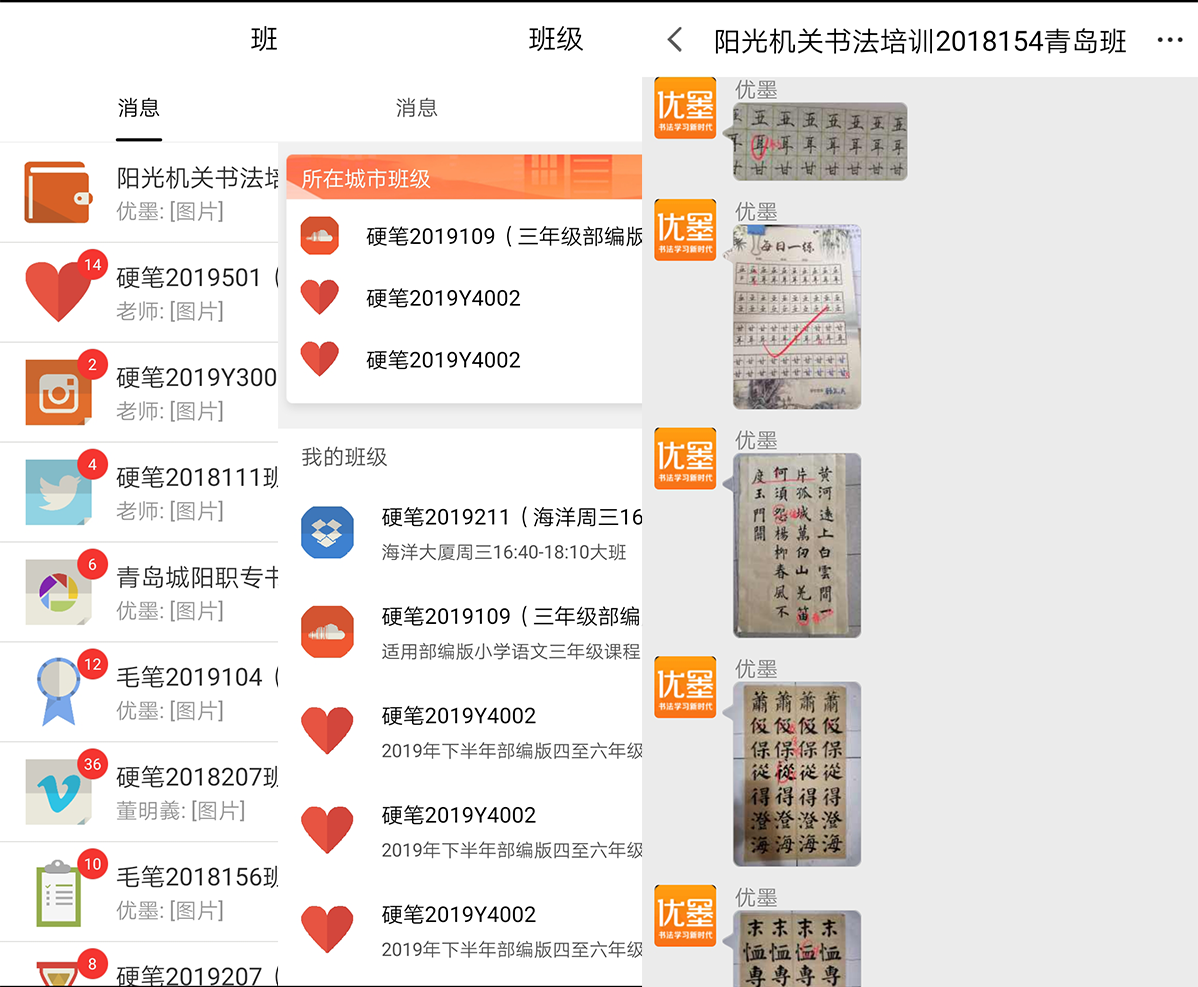1198x987 pixels.
Task: Open the three-dot overflow menu
Action: tap(1169, 40)
